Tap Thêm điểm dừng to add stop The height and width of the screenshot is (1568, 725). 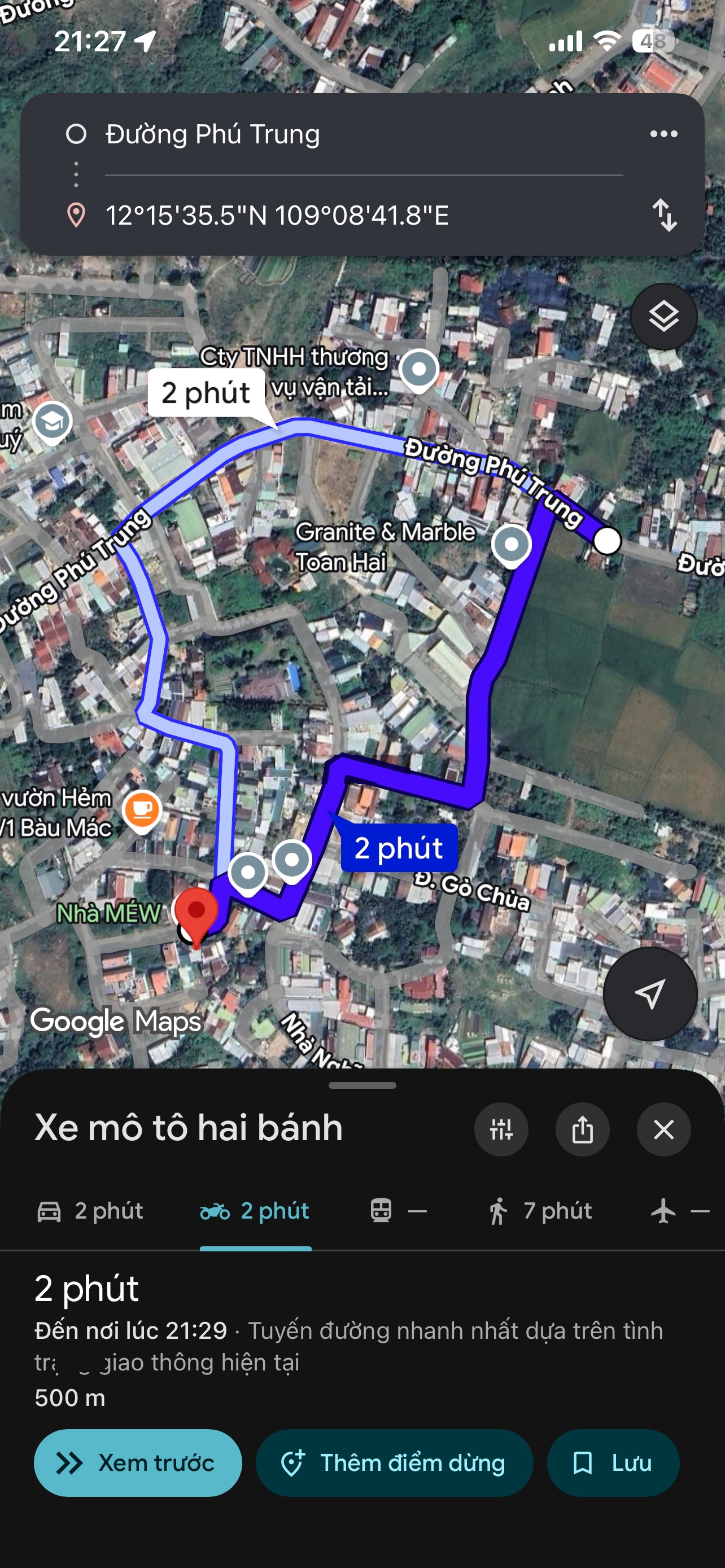(394, 1462)
